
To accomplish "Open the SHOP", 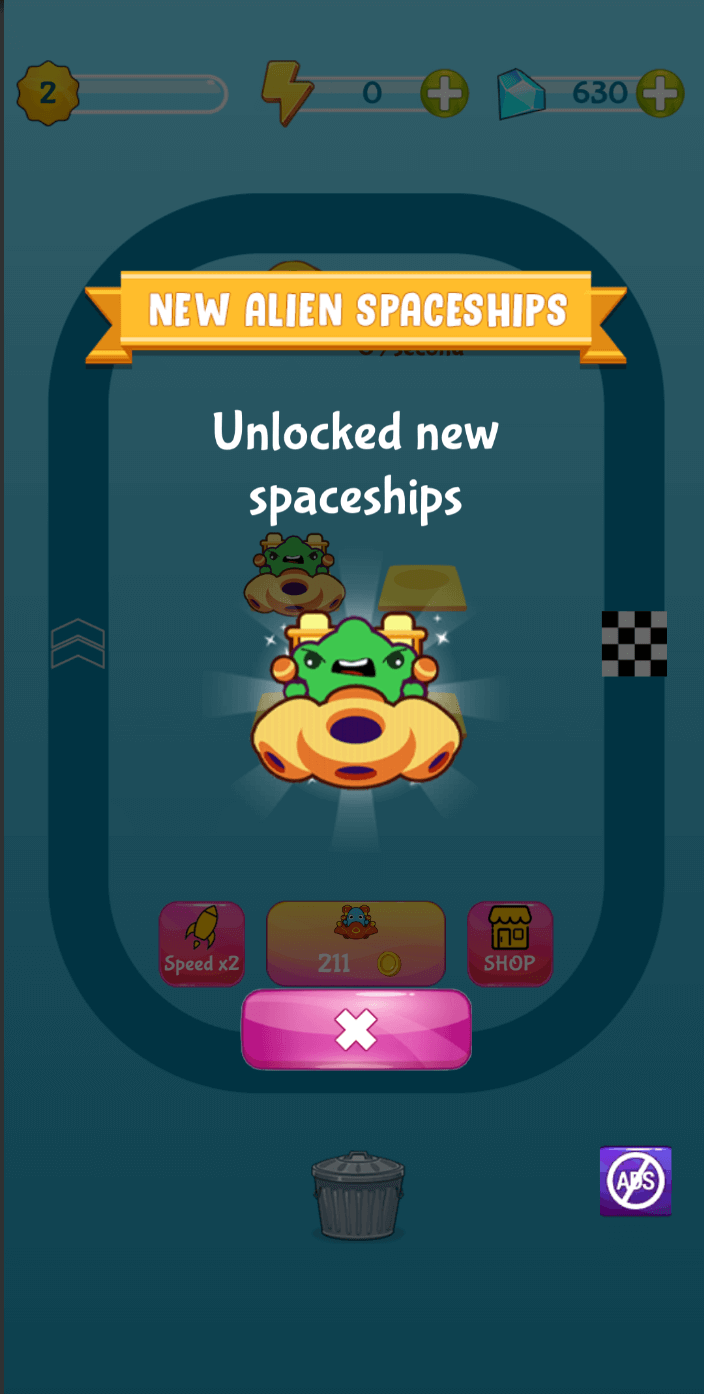I will pyautogui.click(x=510, y=943).
